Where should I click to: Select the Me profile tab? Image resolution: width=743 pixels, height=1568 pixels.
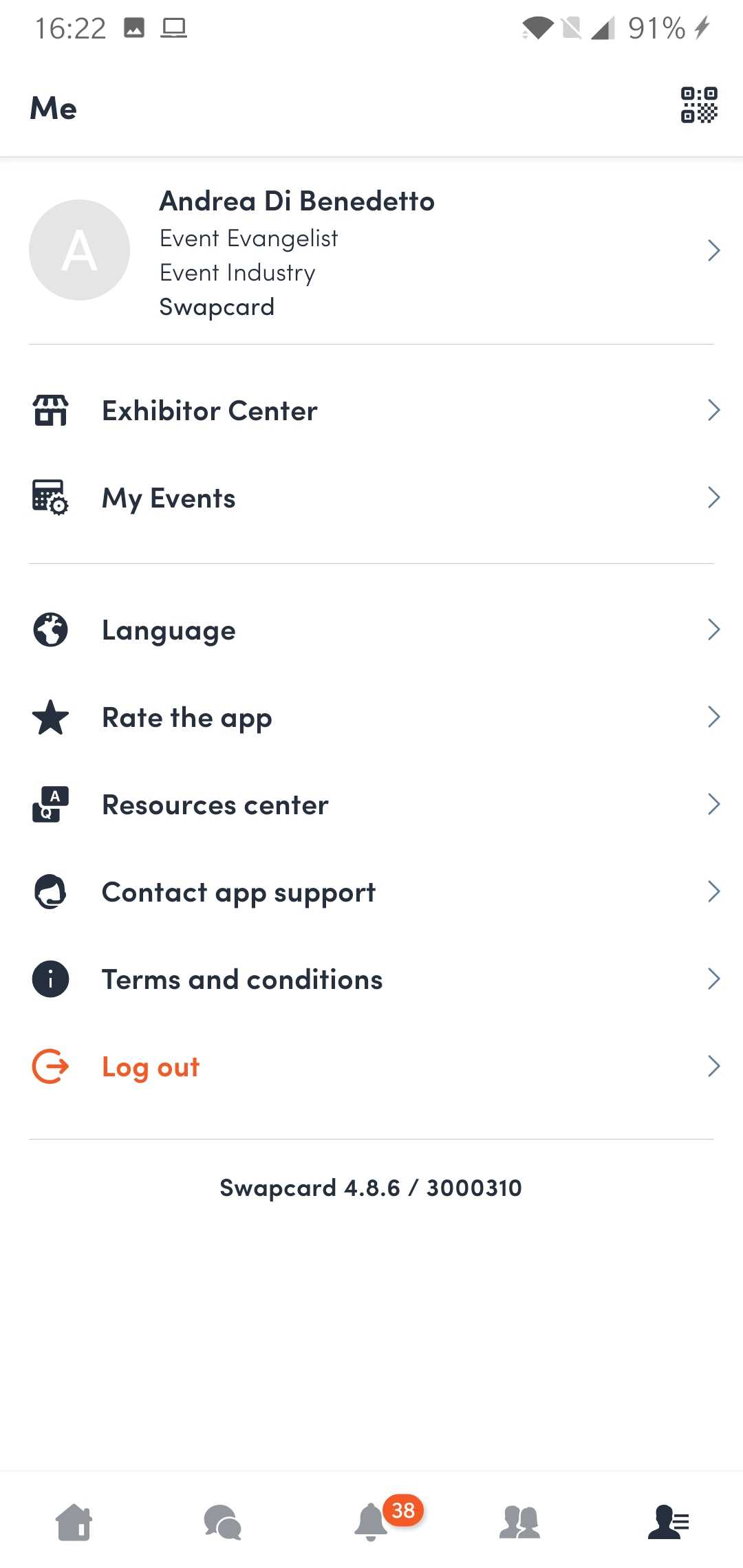668,1522
